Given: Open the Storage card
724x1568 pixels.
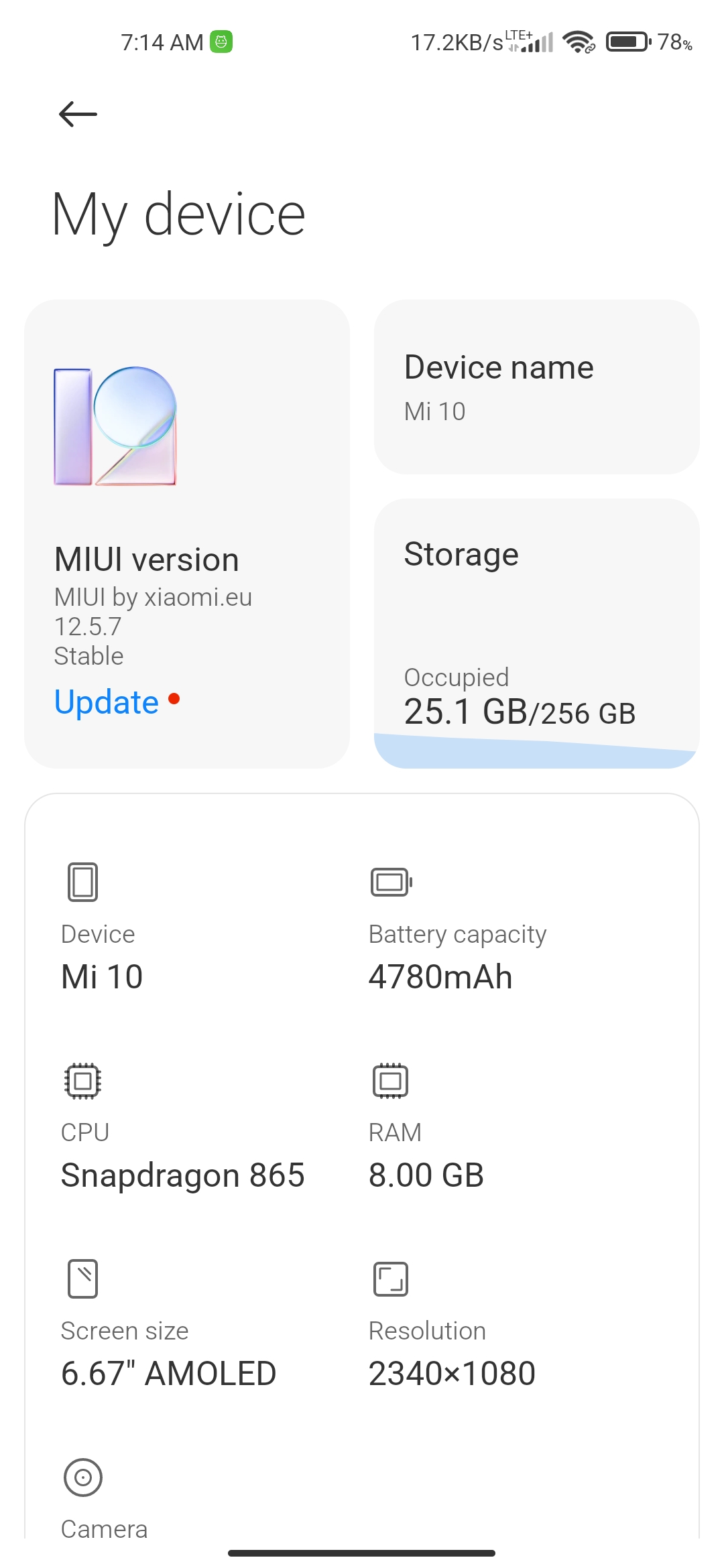Looking at the screenshot, I should (x=537, y=633).
